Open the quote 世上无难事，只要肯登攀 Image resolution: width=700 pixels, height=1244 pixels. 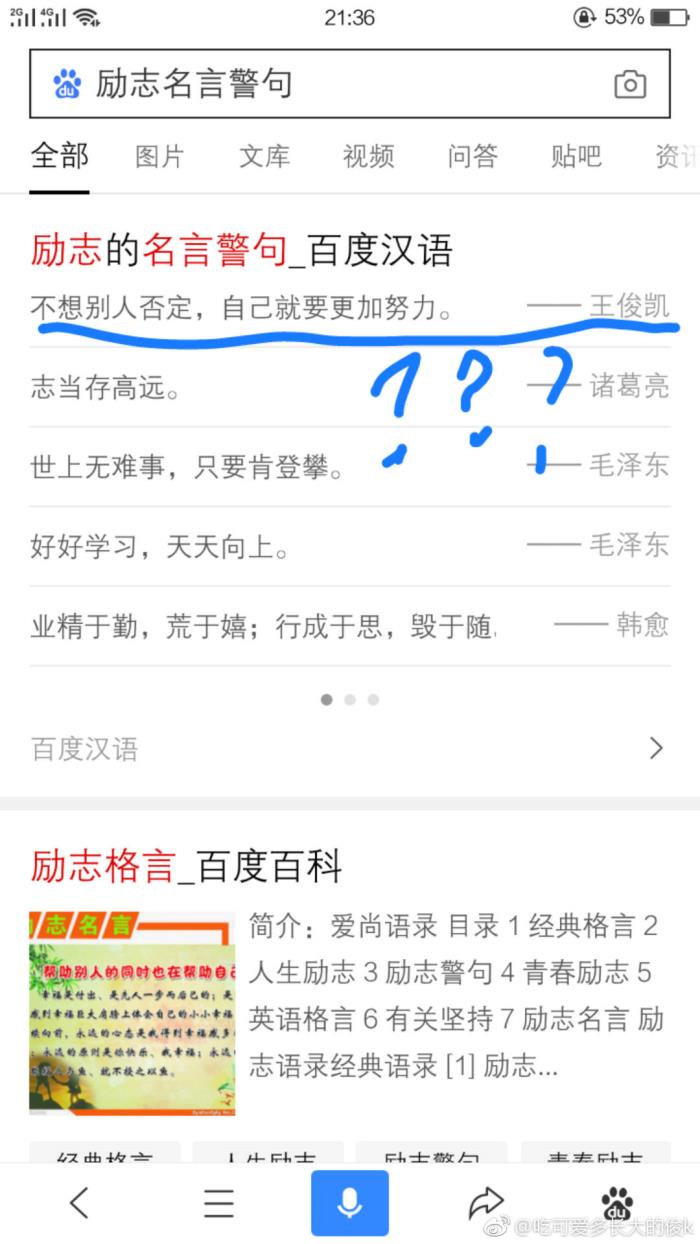(187, 466)
